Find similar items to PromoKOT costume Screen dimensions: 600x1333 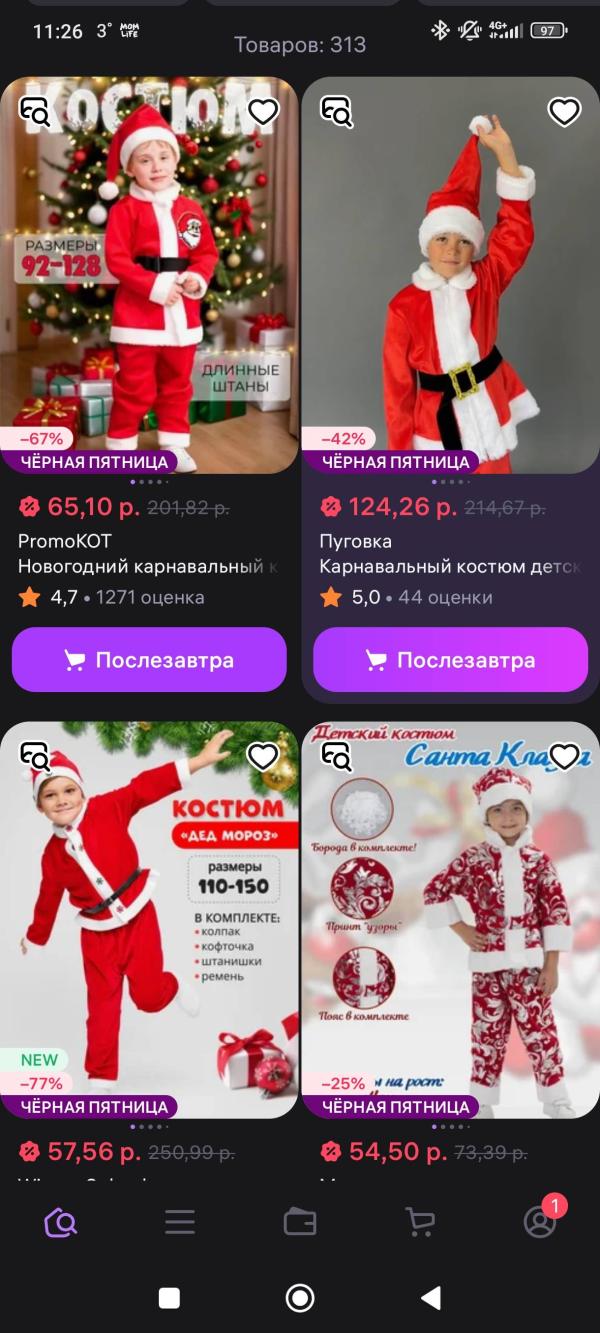tap(35, 112)
